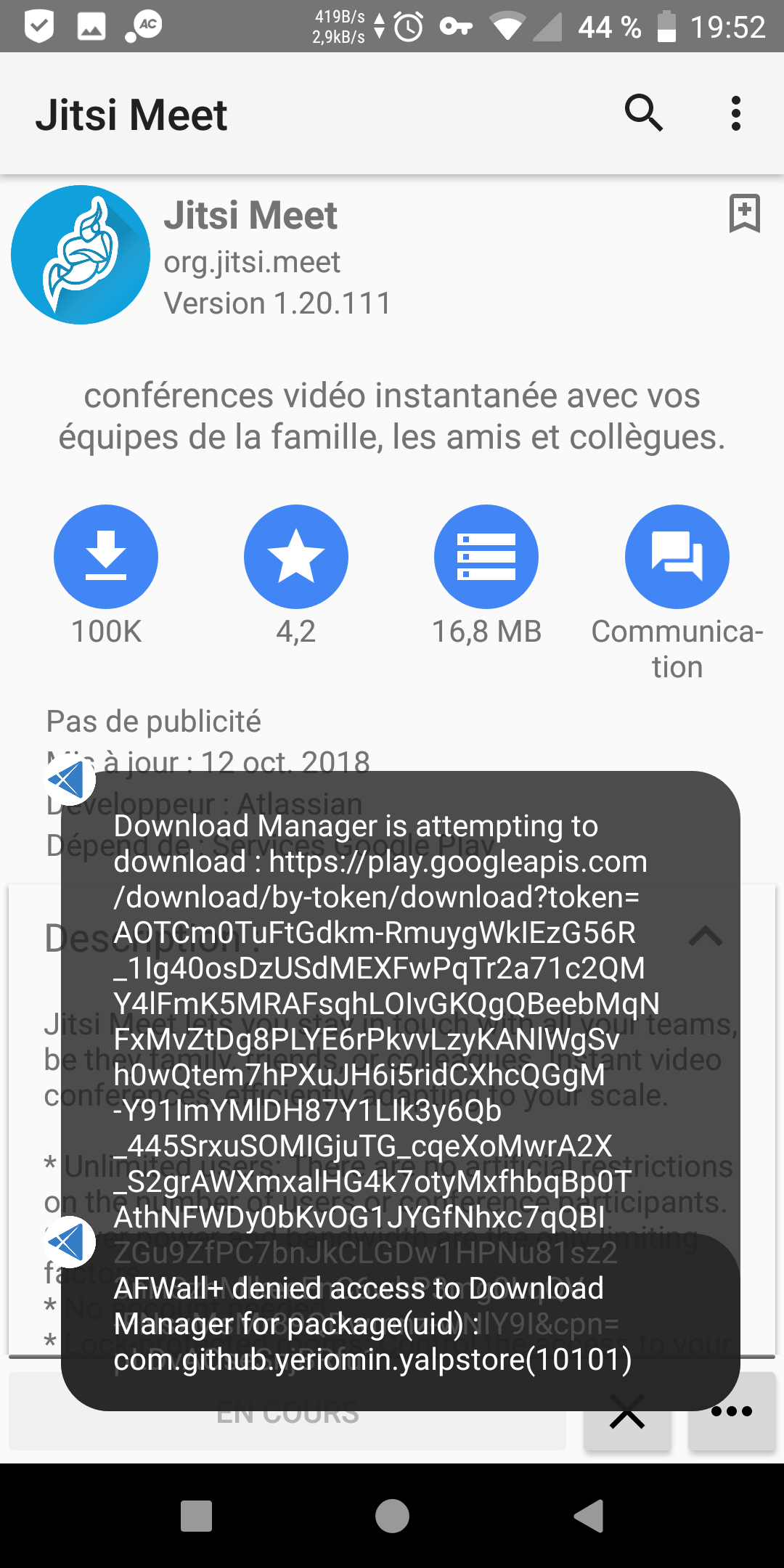Click the app size list icon
This screenshot has height=1568, width=784.
coord(486,556)
